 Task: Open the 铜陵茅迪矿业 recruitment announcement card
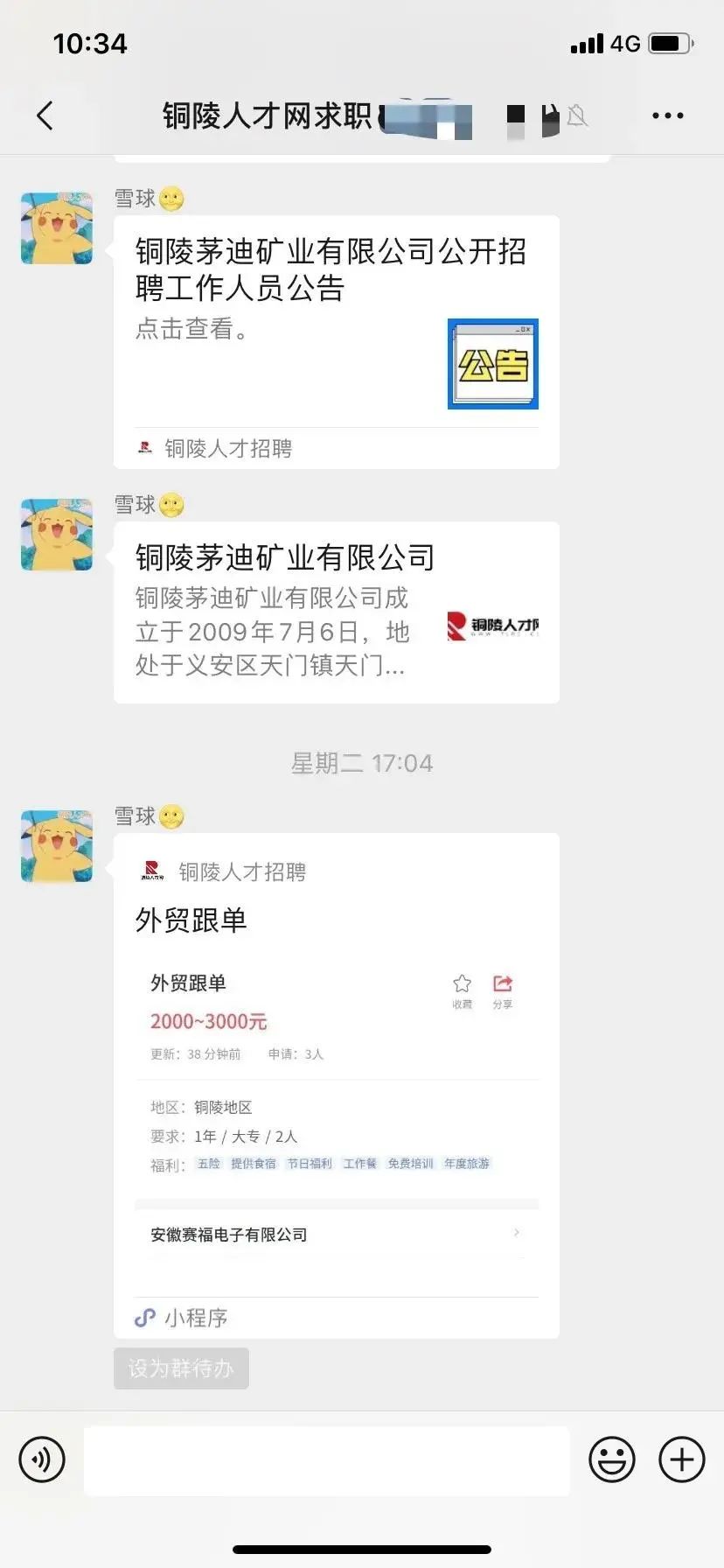[336, 341]
